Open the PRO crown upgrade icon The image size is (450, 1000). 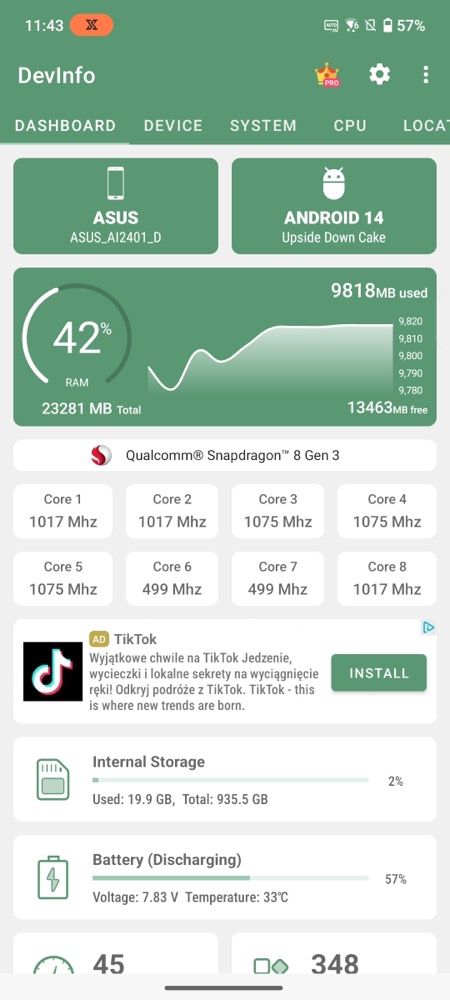pyautogui.click(x=327, y=75)
